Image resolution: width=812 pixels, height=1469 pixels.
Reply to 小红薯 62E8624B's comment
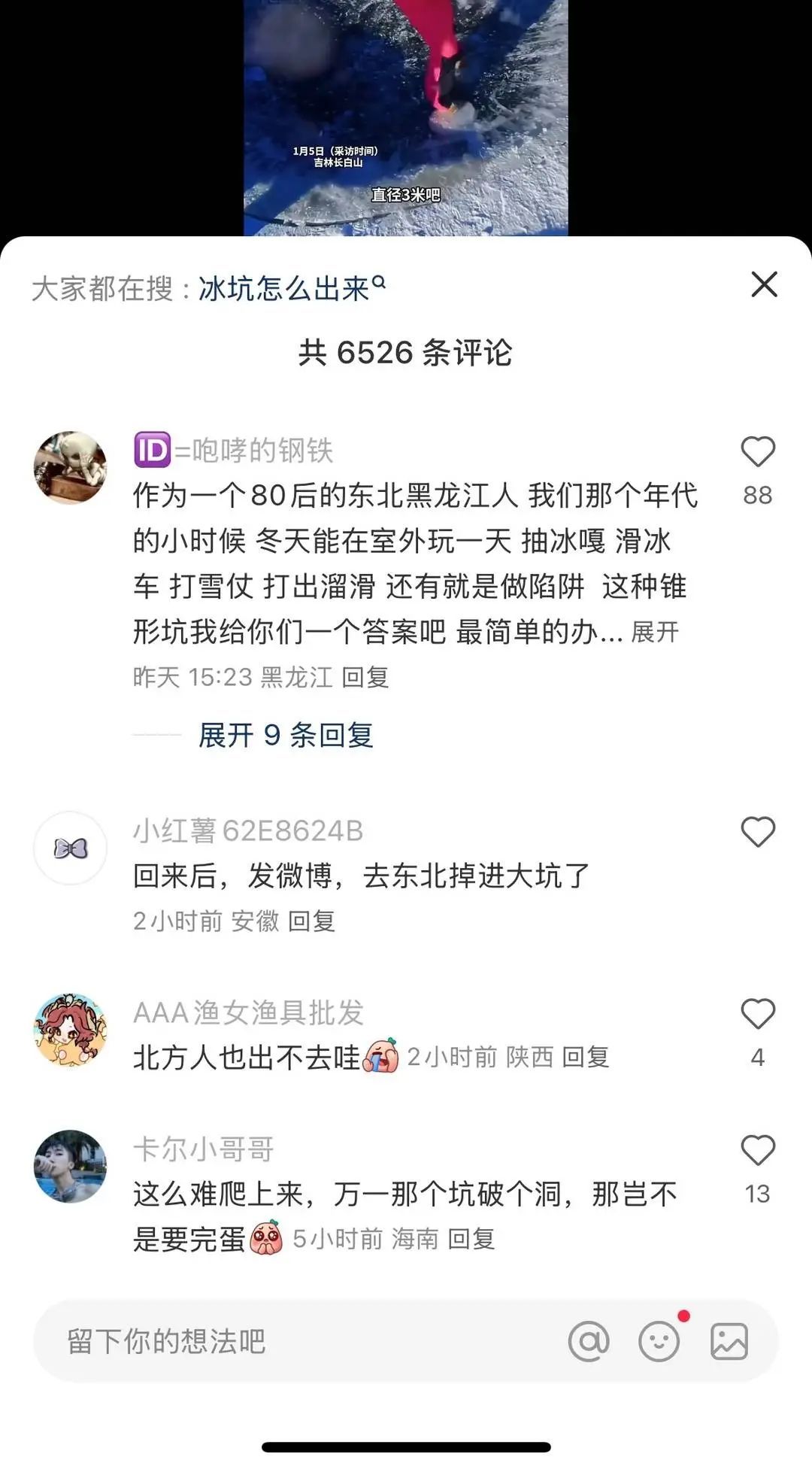click(313, 921)
